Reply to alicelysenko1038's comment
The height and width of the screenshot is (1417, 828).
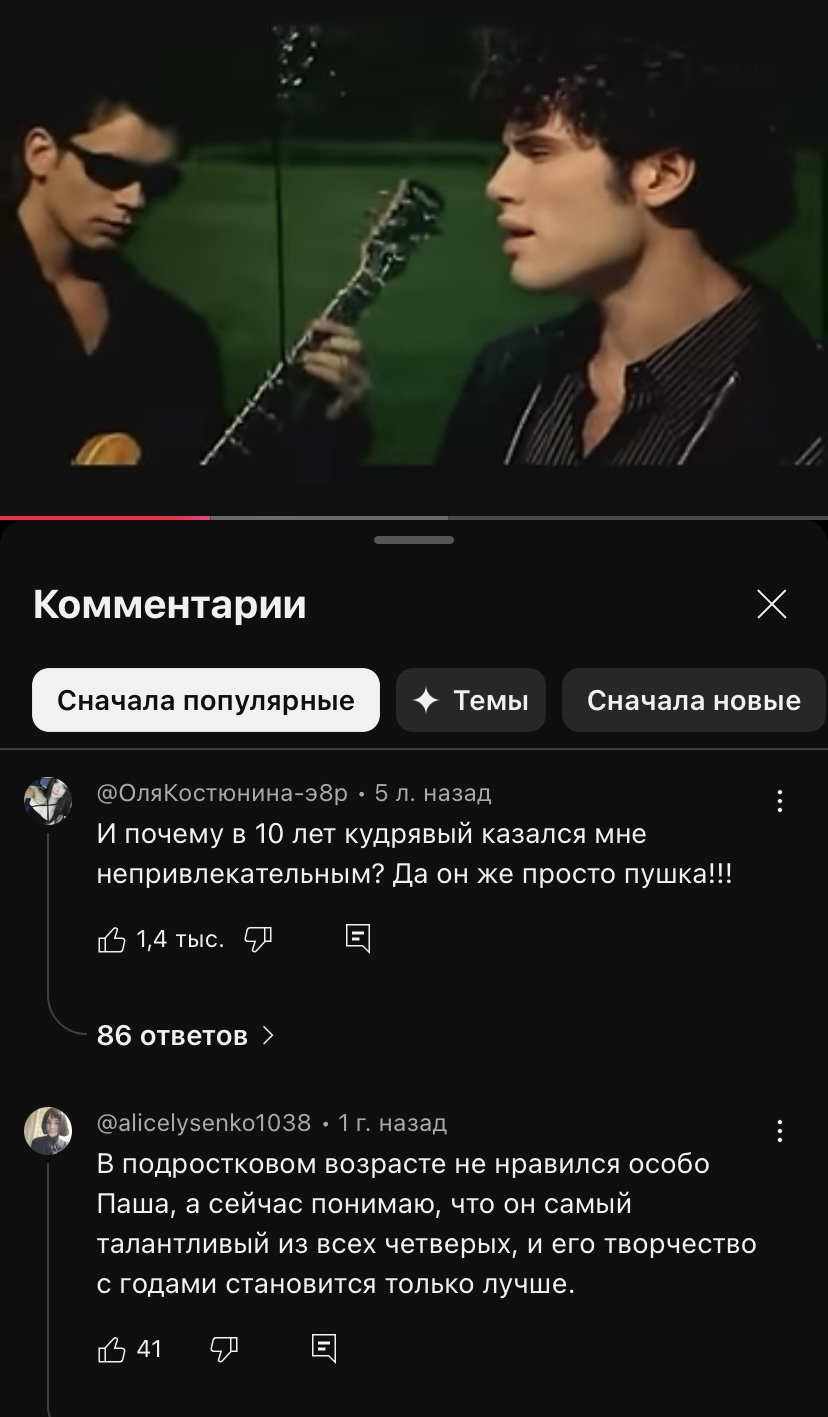point(324,1348)
